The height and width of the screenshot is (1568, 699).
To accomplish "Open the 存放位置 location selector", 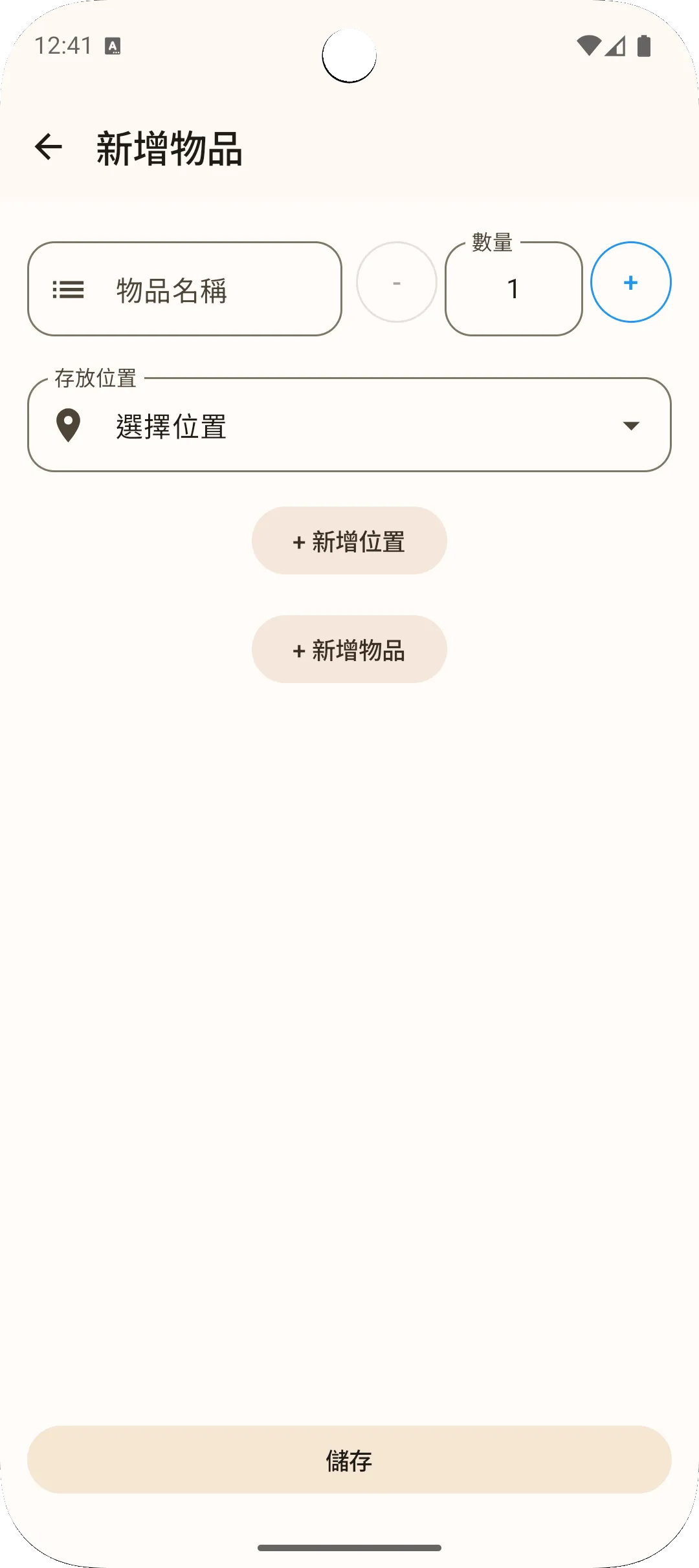I will (349, 425).
